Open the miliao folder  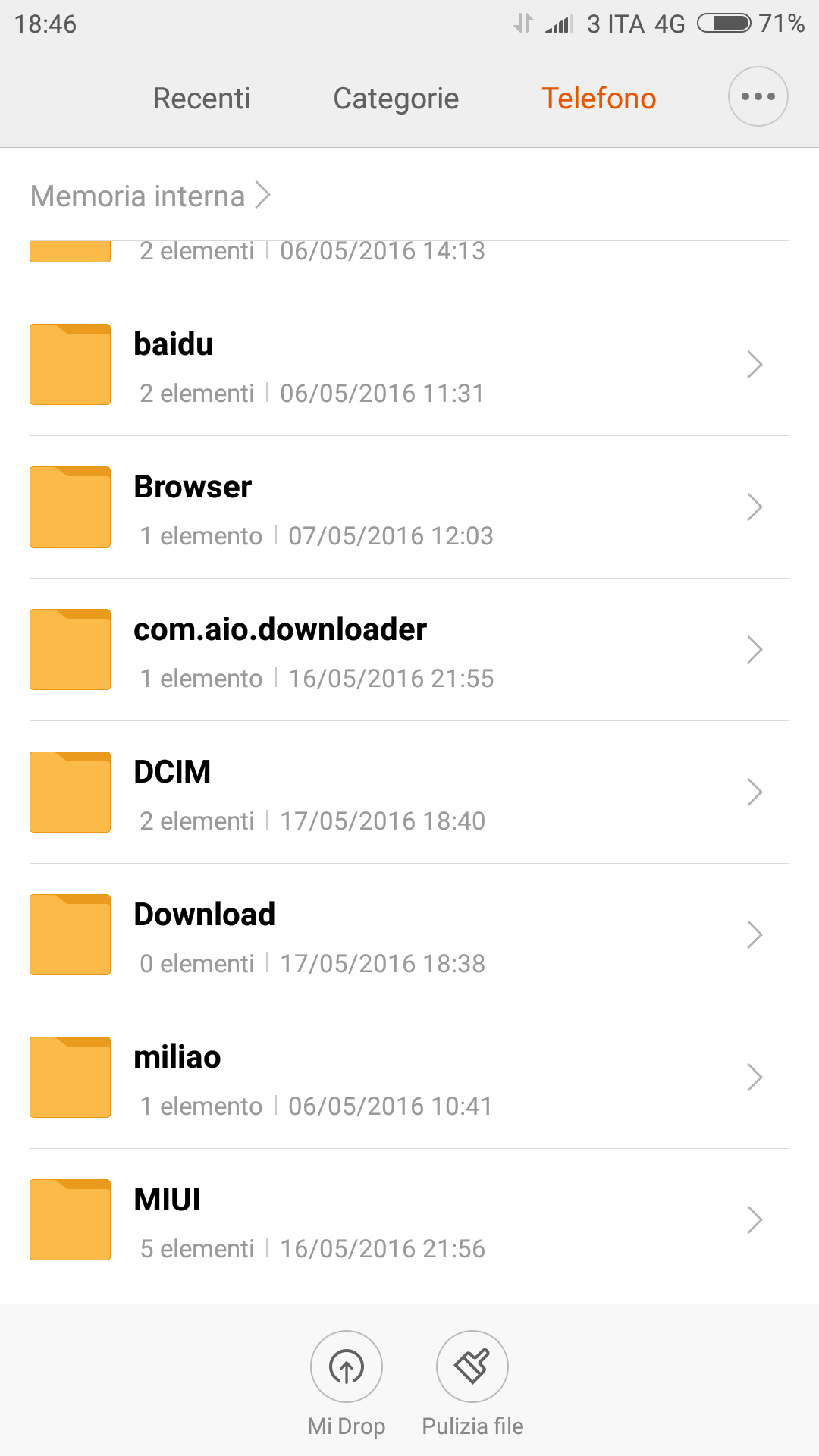click(409, 1078)
